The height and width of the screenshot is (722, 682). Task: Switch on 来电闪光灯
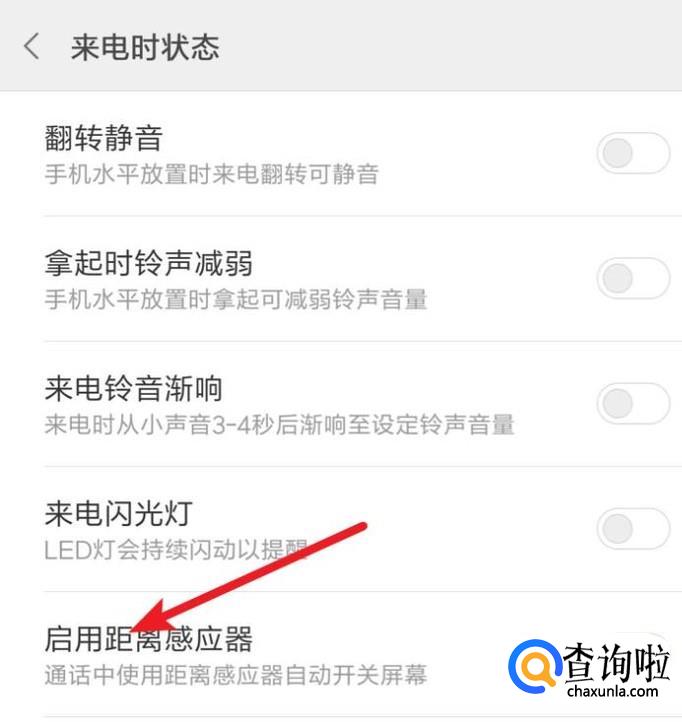click(633, 528)
